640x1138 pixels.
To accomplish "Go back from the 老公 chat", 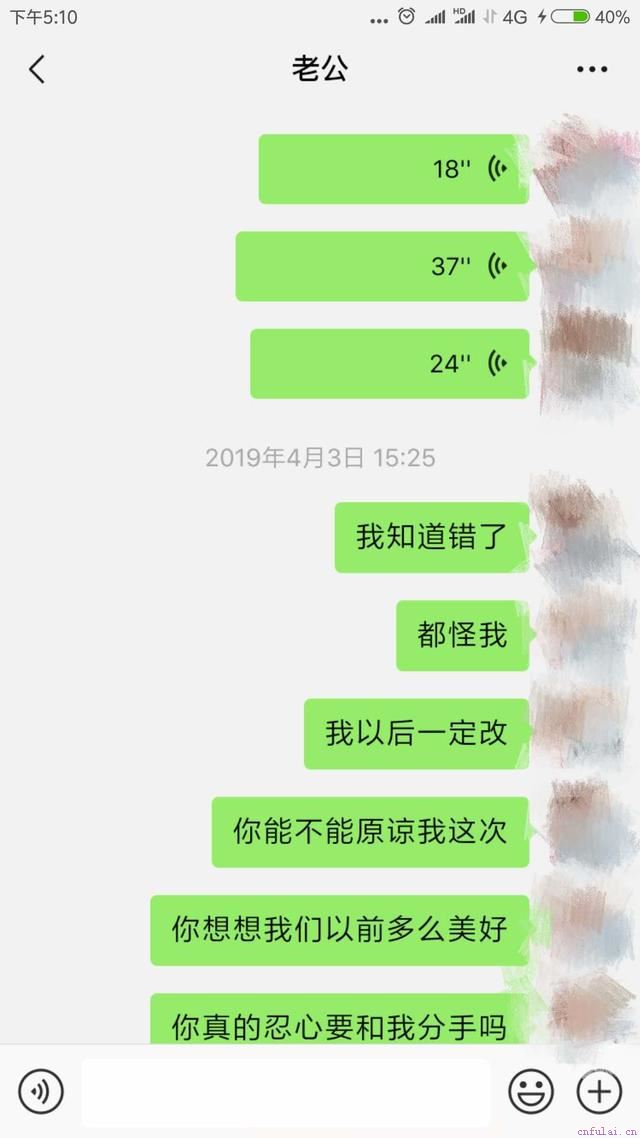I will click(37, 69).
